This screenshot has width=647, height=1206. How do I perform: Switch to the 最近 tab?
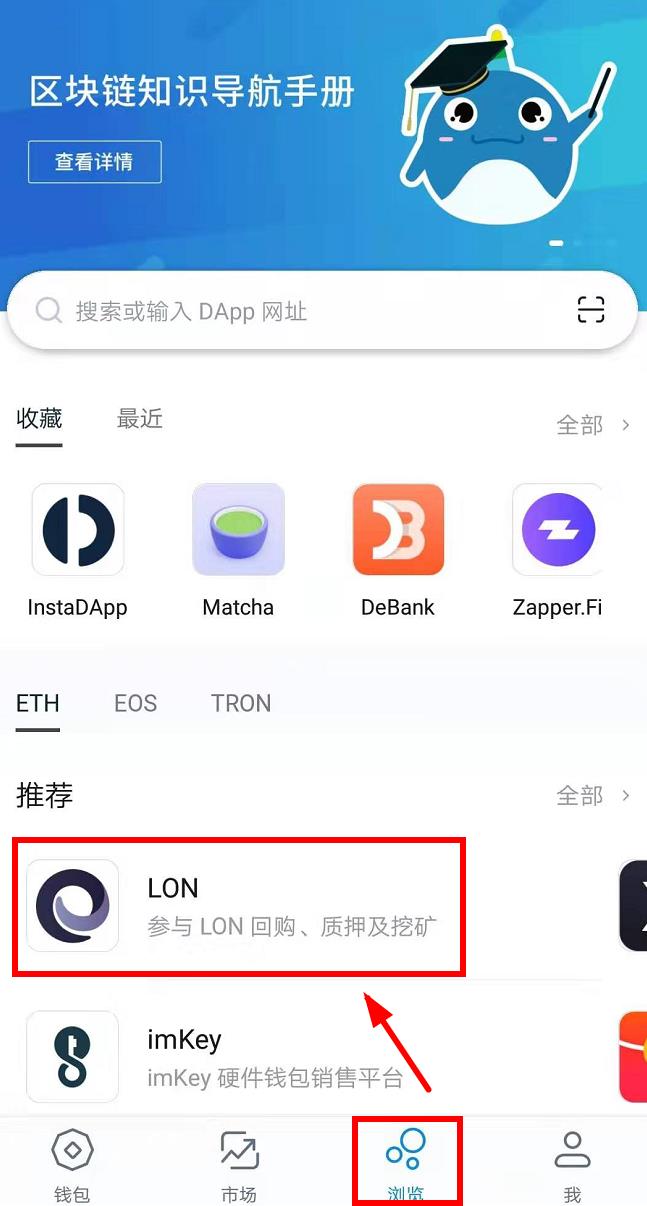coord(139,419)
